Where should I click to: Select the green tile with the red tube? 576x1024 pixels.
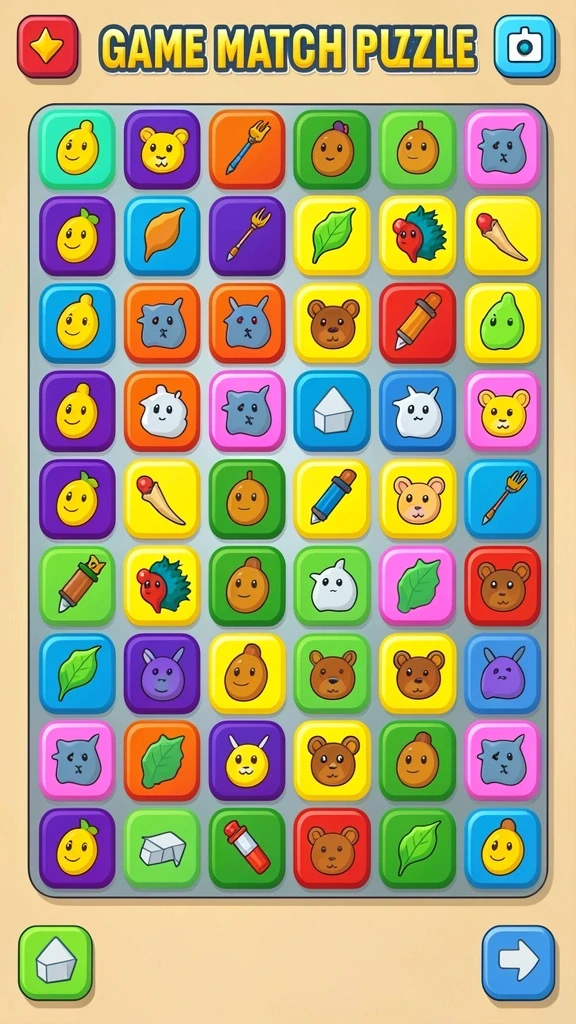tap(247, 848)
